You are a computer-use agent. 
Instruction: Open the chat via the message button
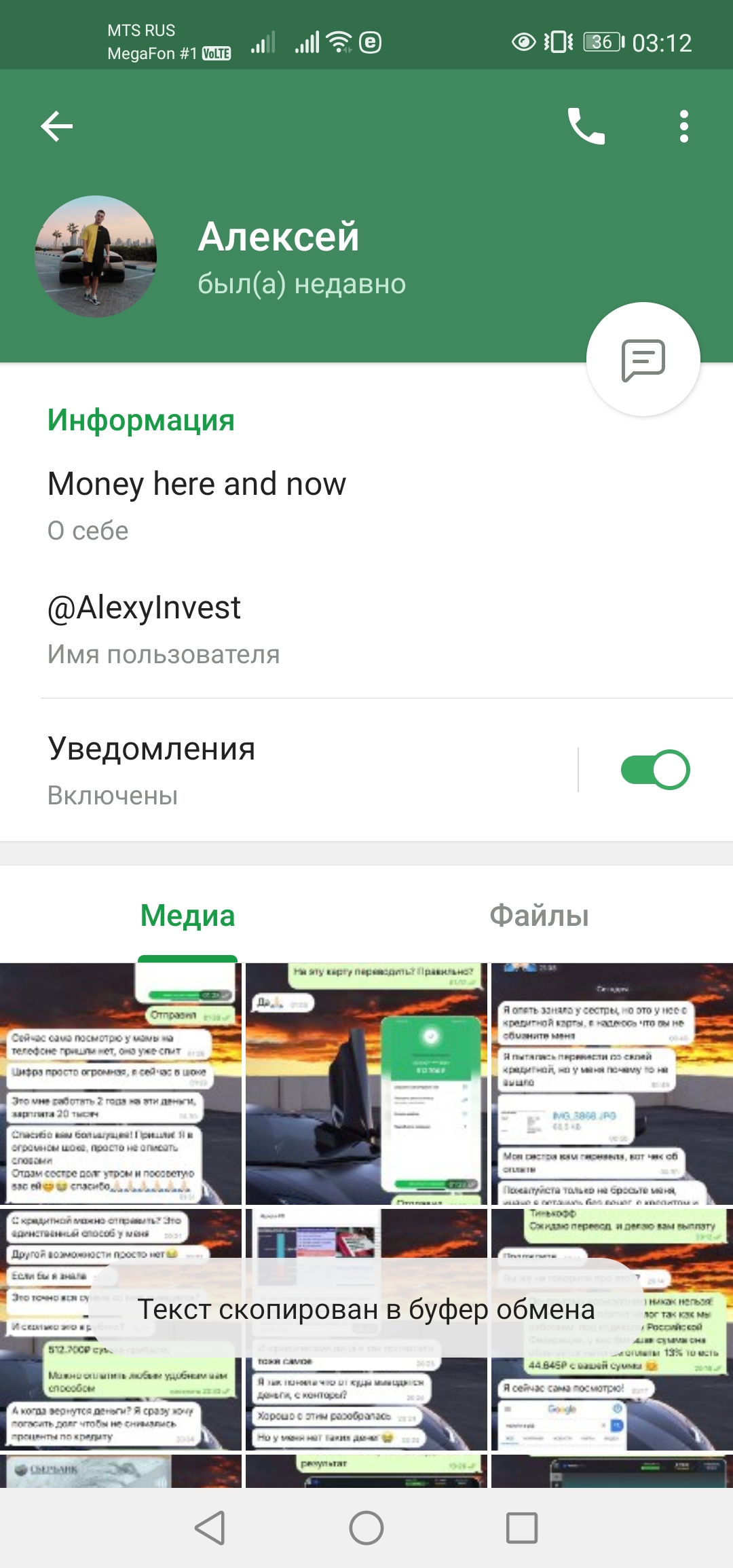(643, 359)
